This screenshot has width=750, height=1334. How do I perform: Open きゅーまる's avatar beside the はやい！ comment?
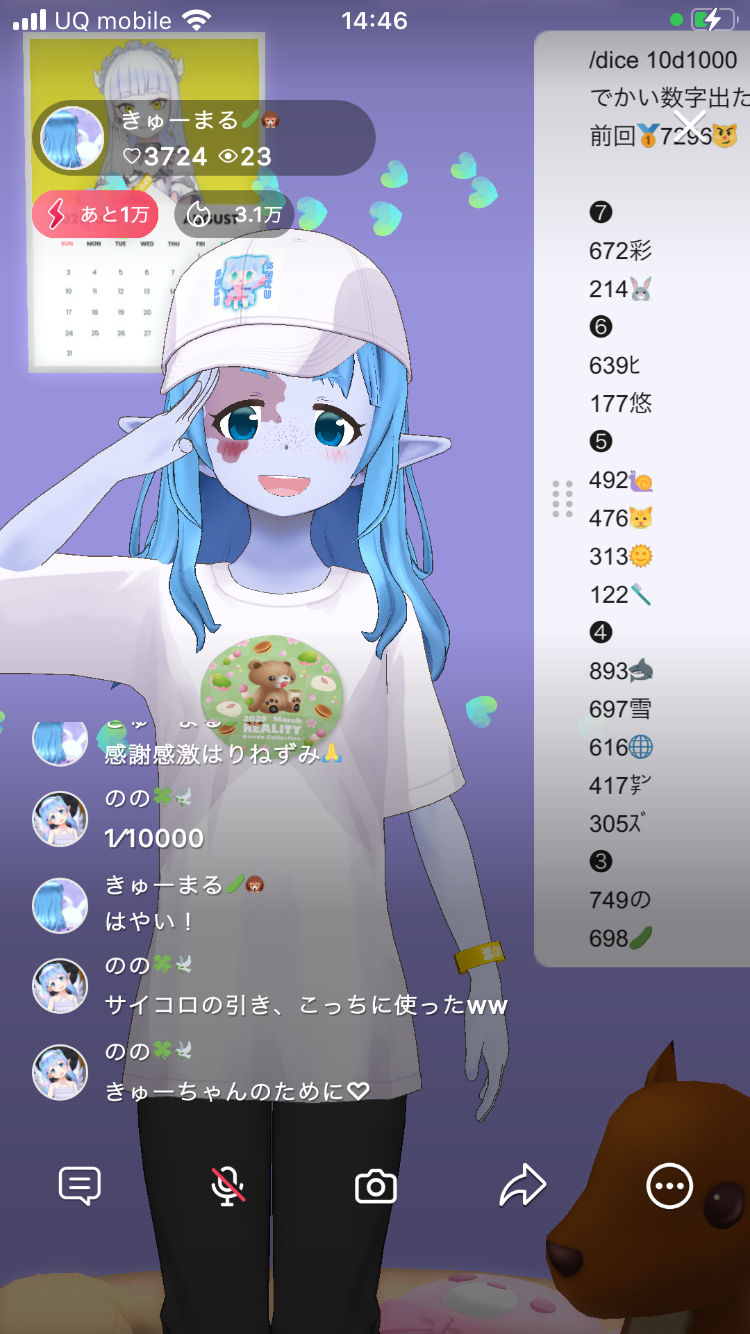pyautogui.click(x=60, y=905)
